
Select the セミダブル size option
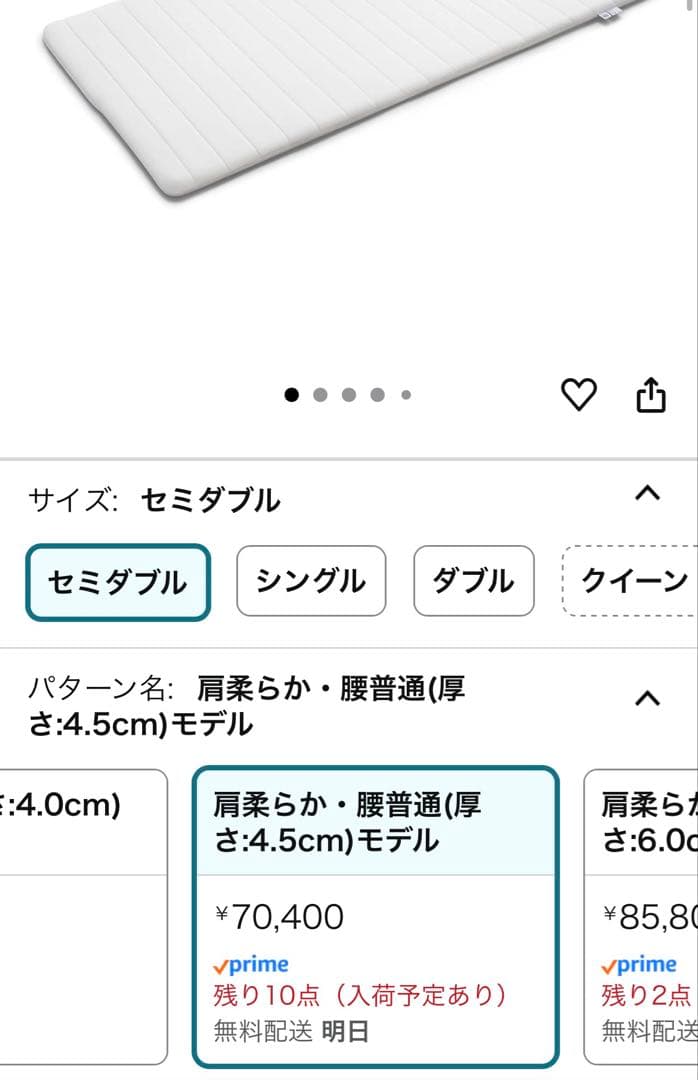tap(118, 582)
